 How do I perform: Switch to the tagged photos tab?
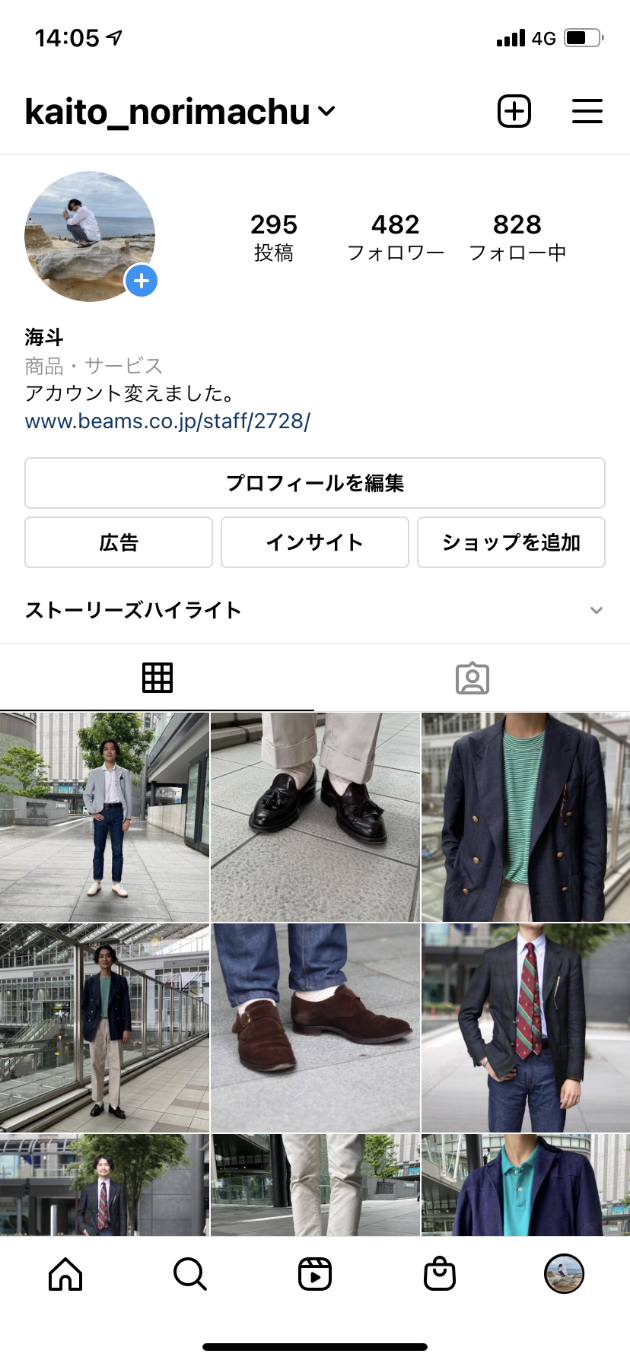(x=472, y=678)
